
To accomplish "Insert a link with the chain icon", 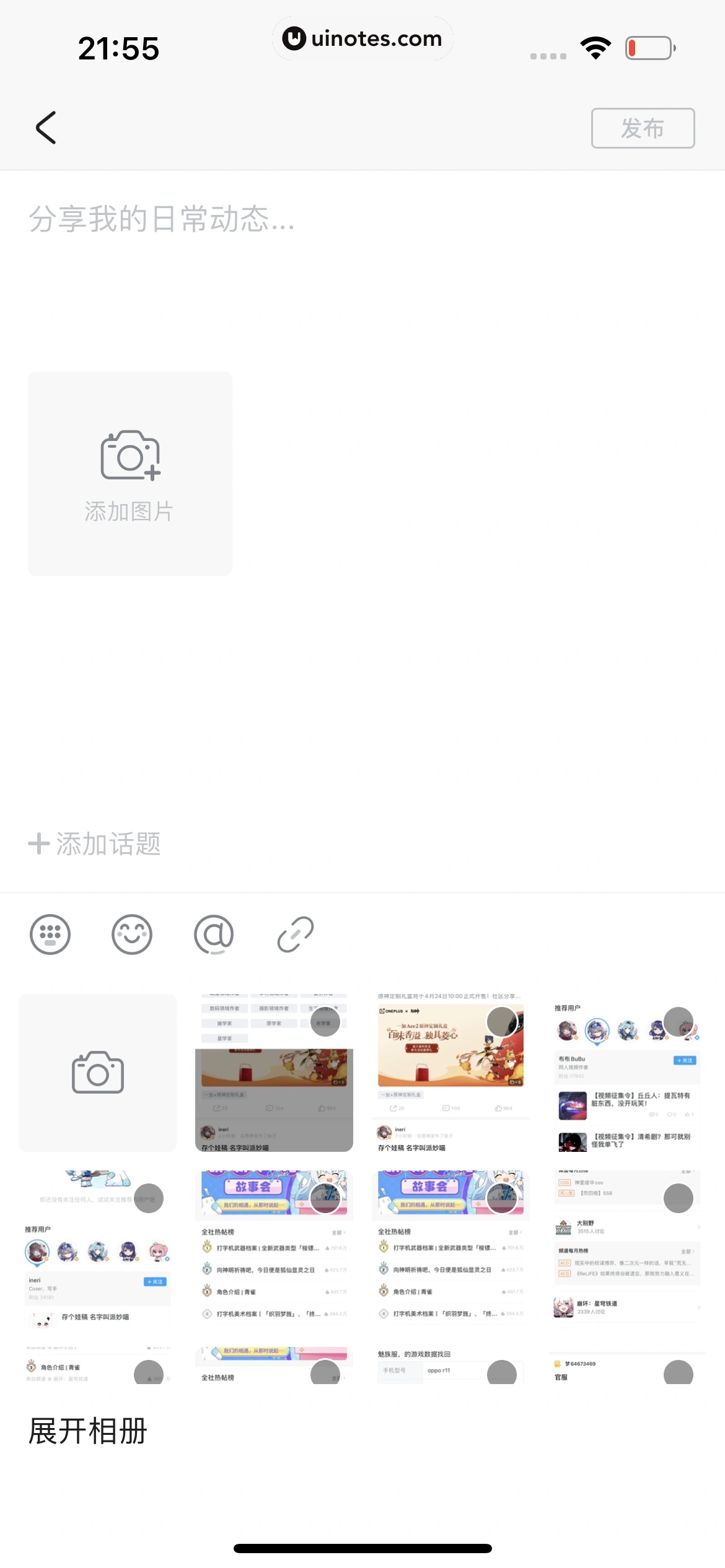I will 295,934.
